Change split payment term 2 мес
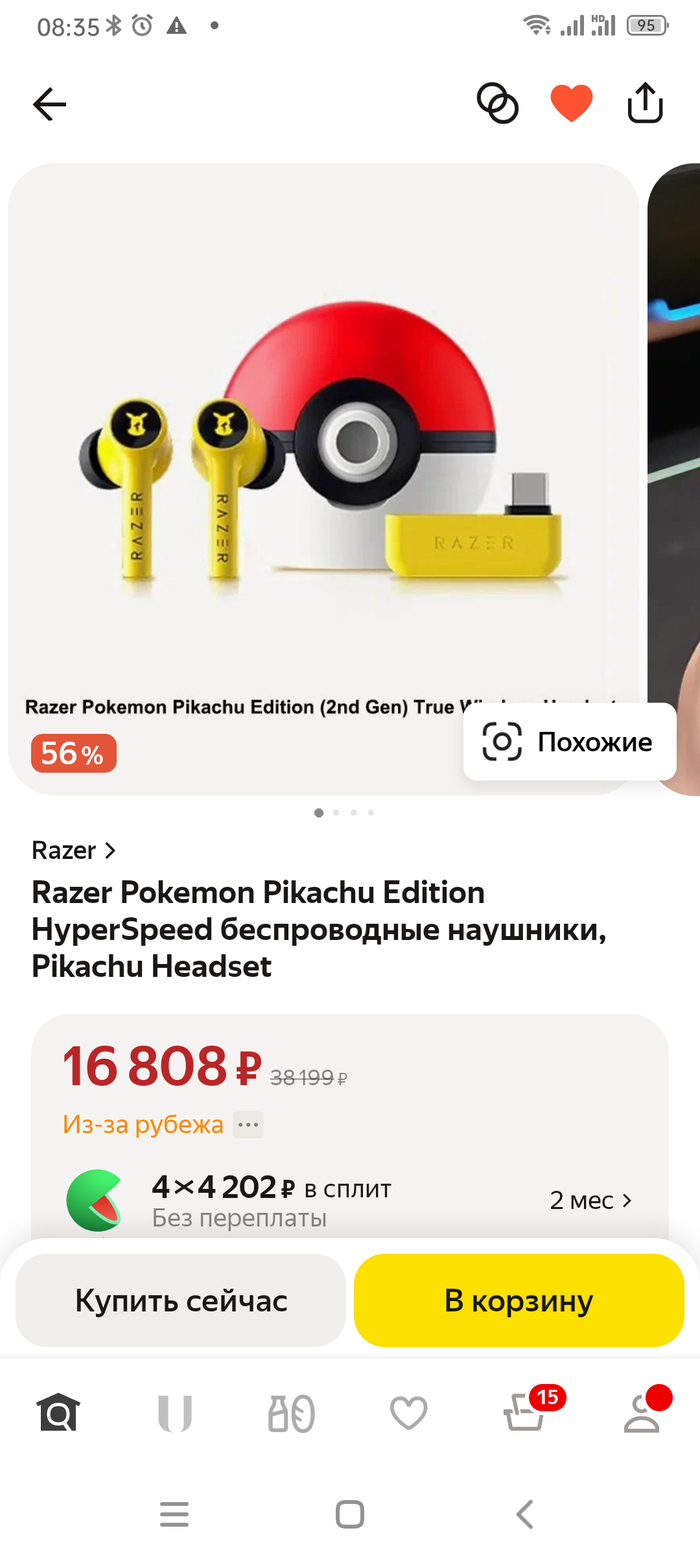Viewport: 700px width, 1561px height. point(590,1200)
